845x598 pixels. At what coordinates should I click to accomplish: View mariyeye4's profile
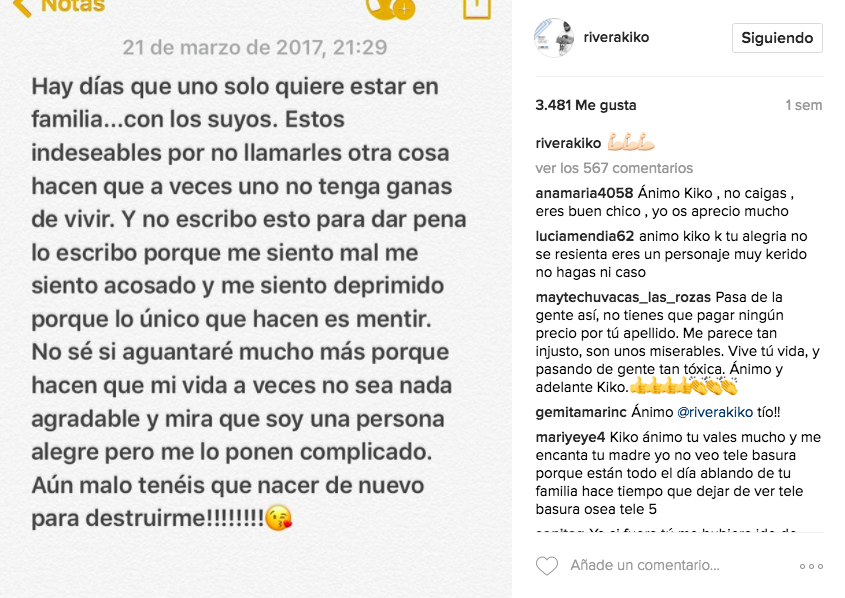click(x=570, y=436)
